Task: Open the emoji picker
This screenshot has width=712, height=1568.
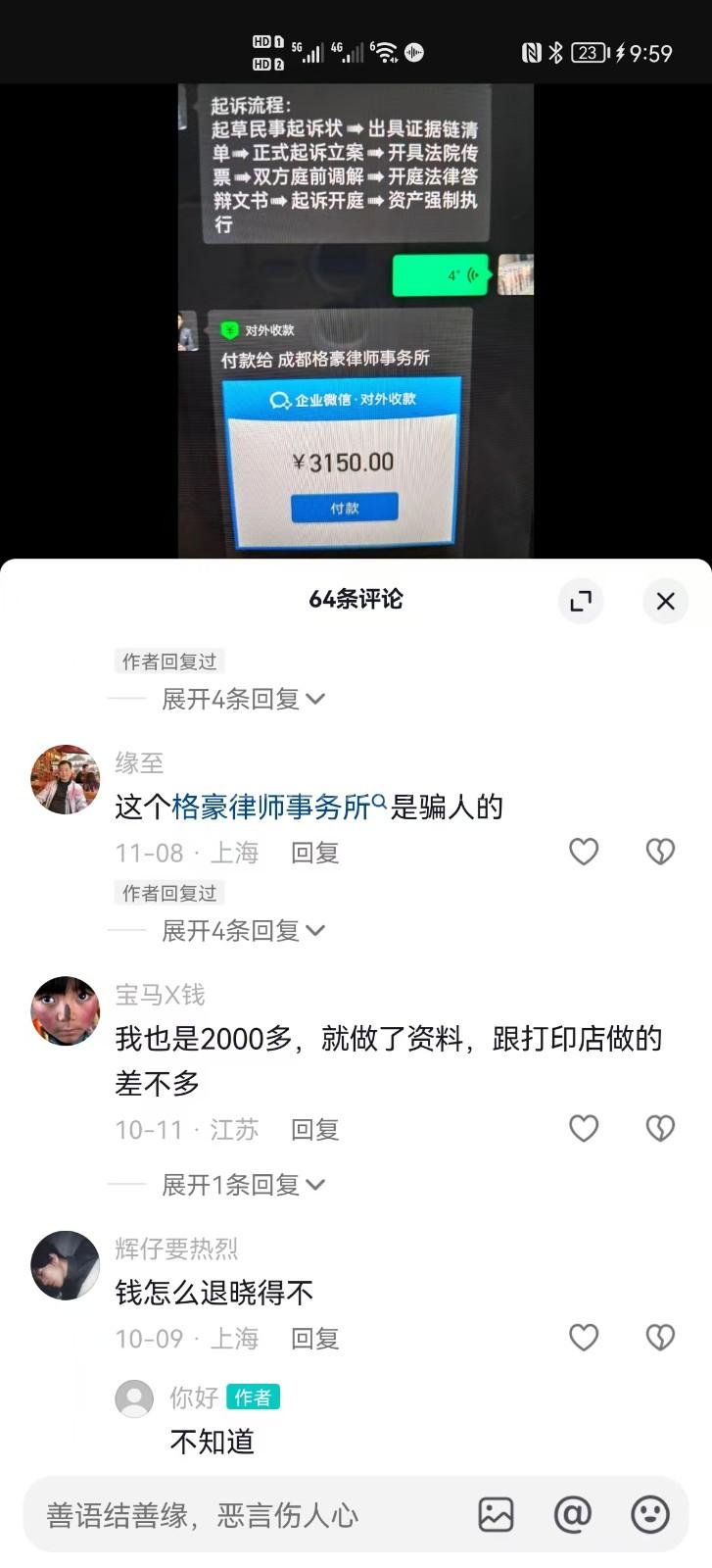Action: 649,1515
